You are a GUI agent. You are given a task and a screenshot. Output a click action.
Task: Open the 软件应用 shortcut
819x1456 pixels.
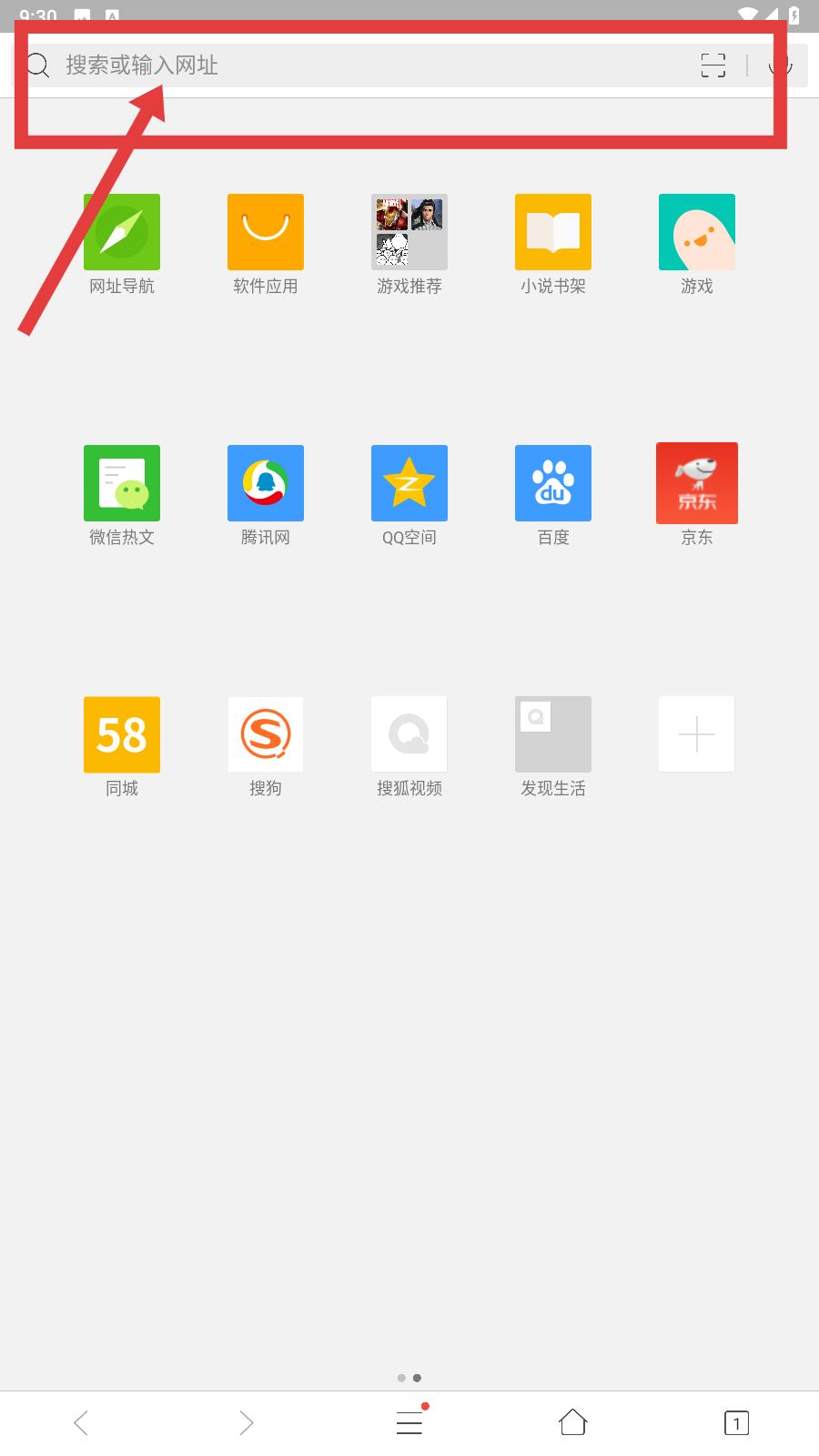(x=266, y=232)
